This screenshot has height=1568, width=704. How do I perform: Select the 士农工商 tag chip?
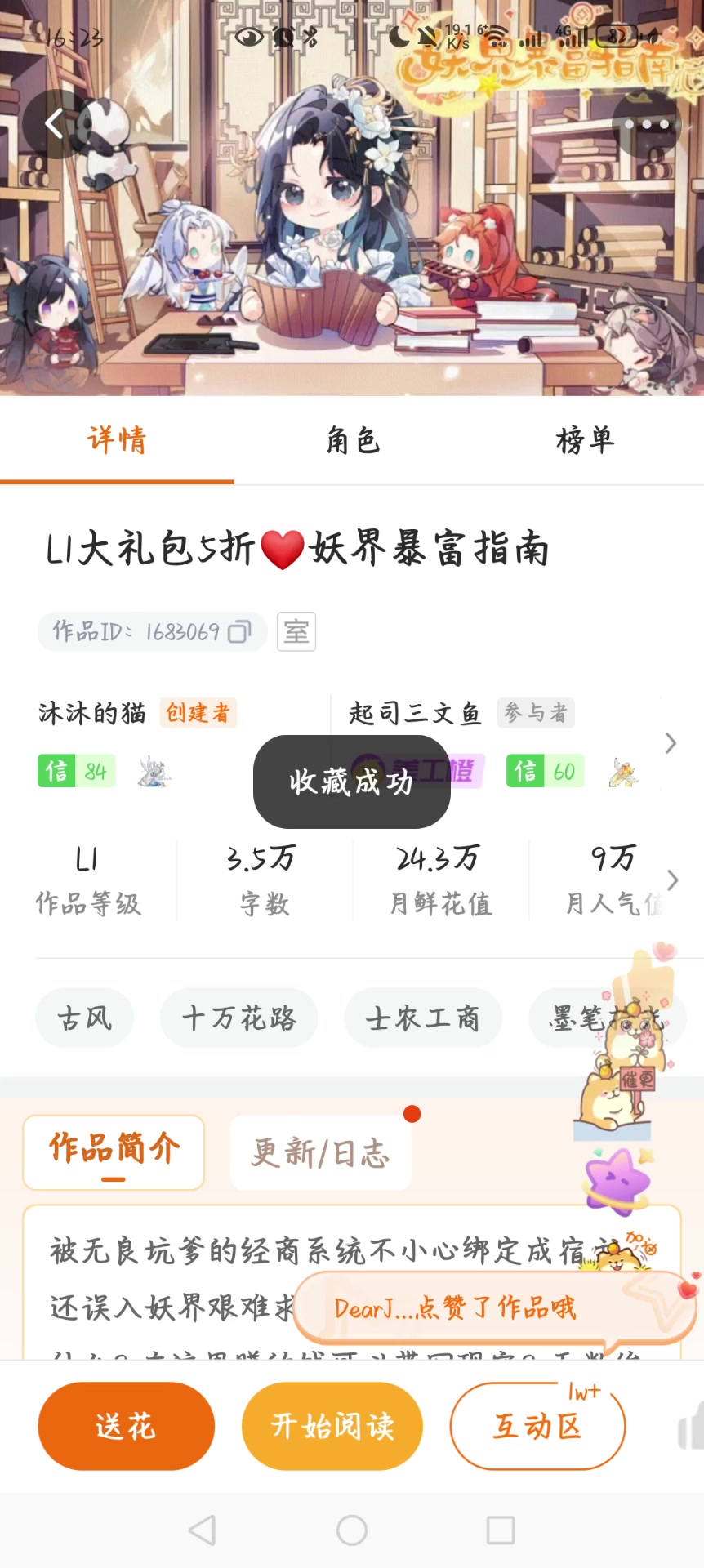(422, 1018)
